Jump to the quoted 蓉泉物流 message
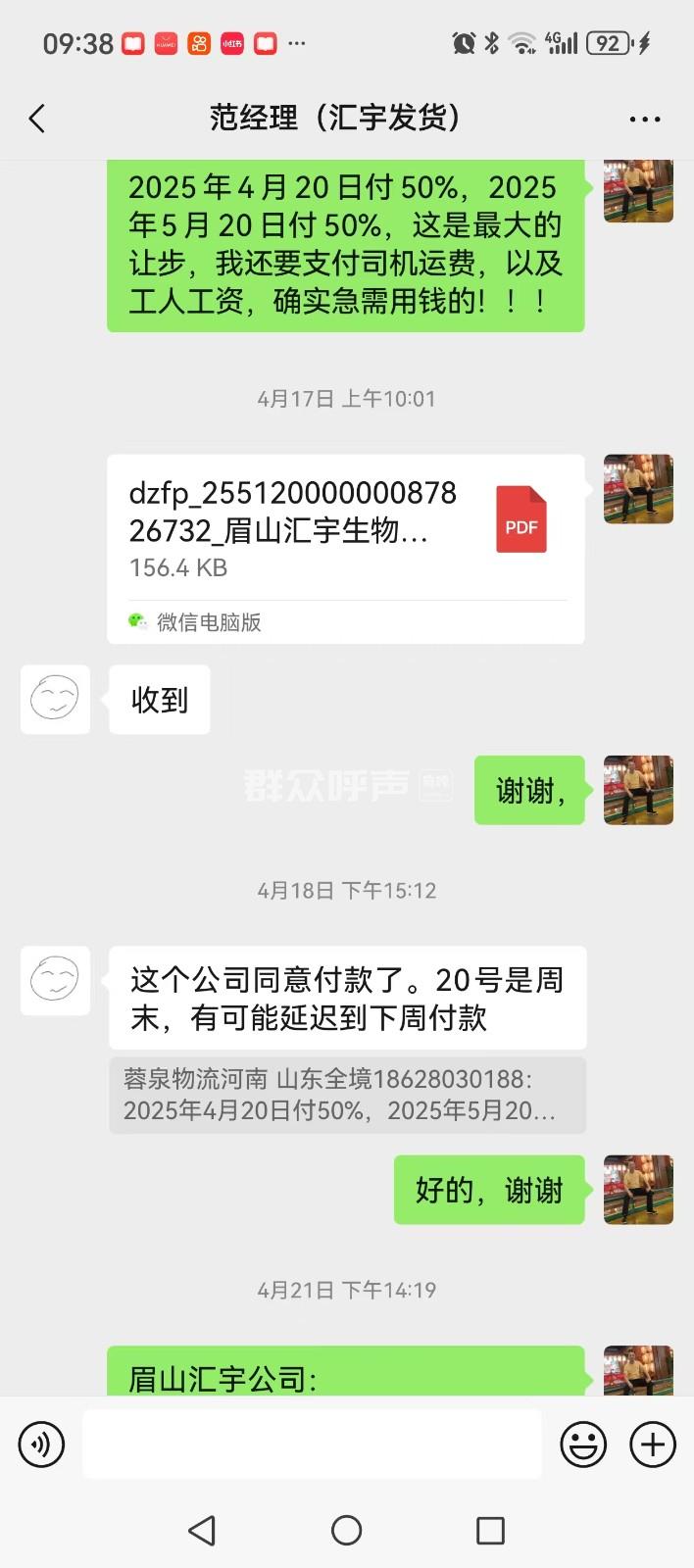Screen dimensions: 694x1568 click(347, 1095)
